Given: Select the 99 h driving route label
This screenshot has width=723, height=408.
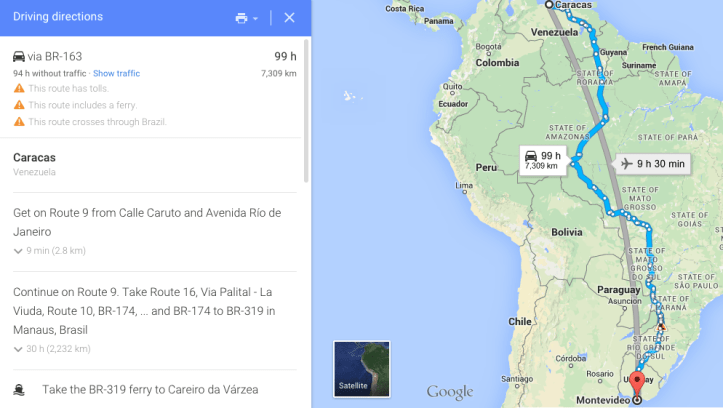Looking at the screenshot, I should (543, 160).
